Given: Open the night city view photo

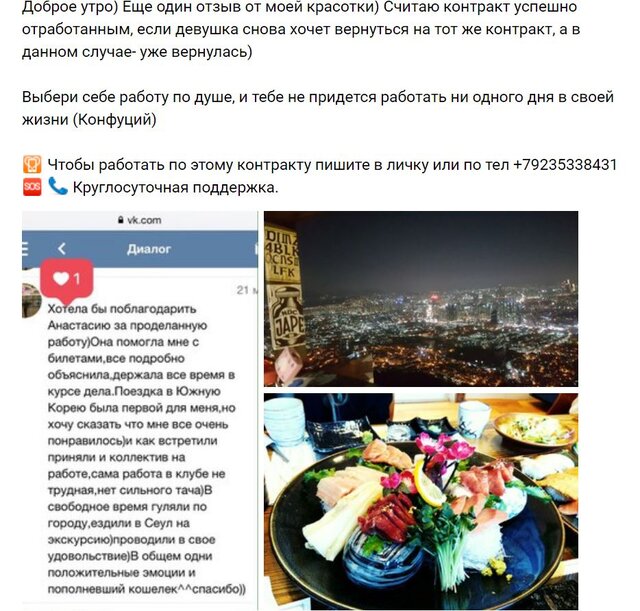Looking at the screenshot, I should (420, 298).
